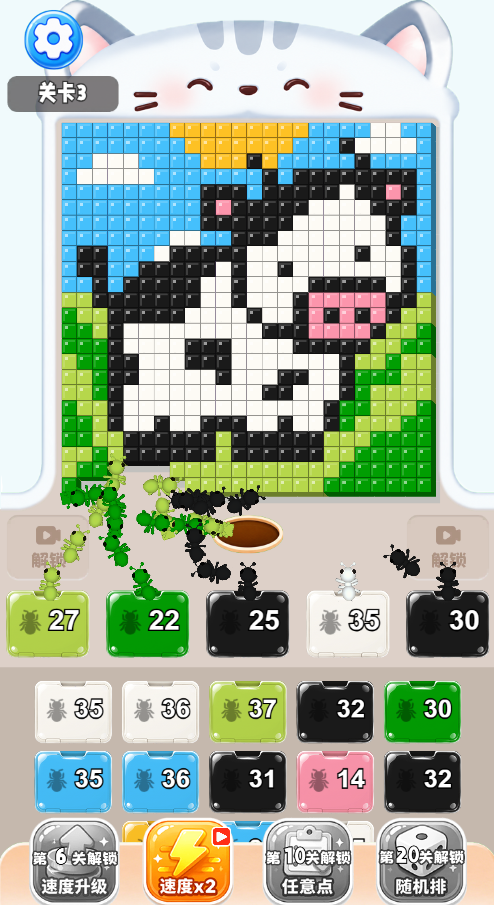Tap the locked 速度升级 power-up
Viewport: 494px width, 905px height.
click(74, 862)
